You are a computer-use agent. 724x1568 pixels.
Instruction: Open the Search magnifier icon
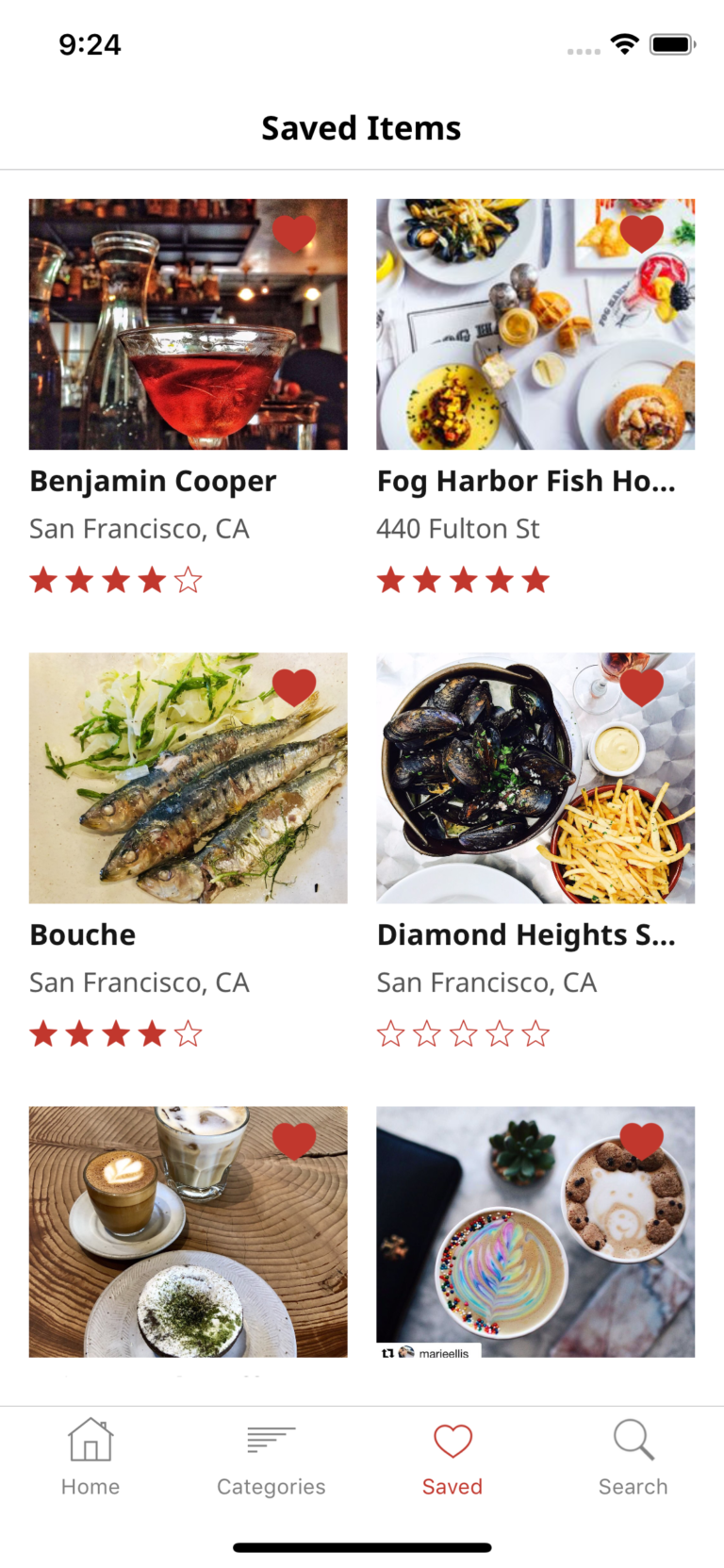click(633, 1440)
